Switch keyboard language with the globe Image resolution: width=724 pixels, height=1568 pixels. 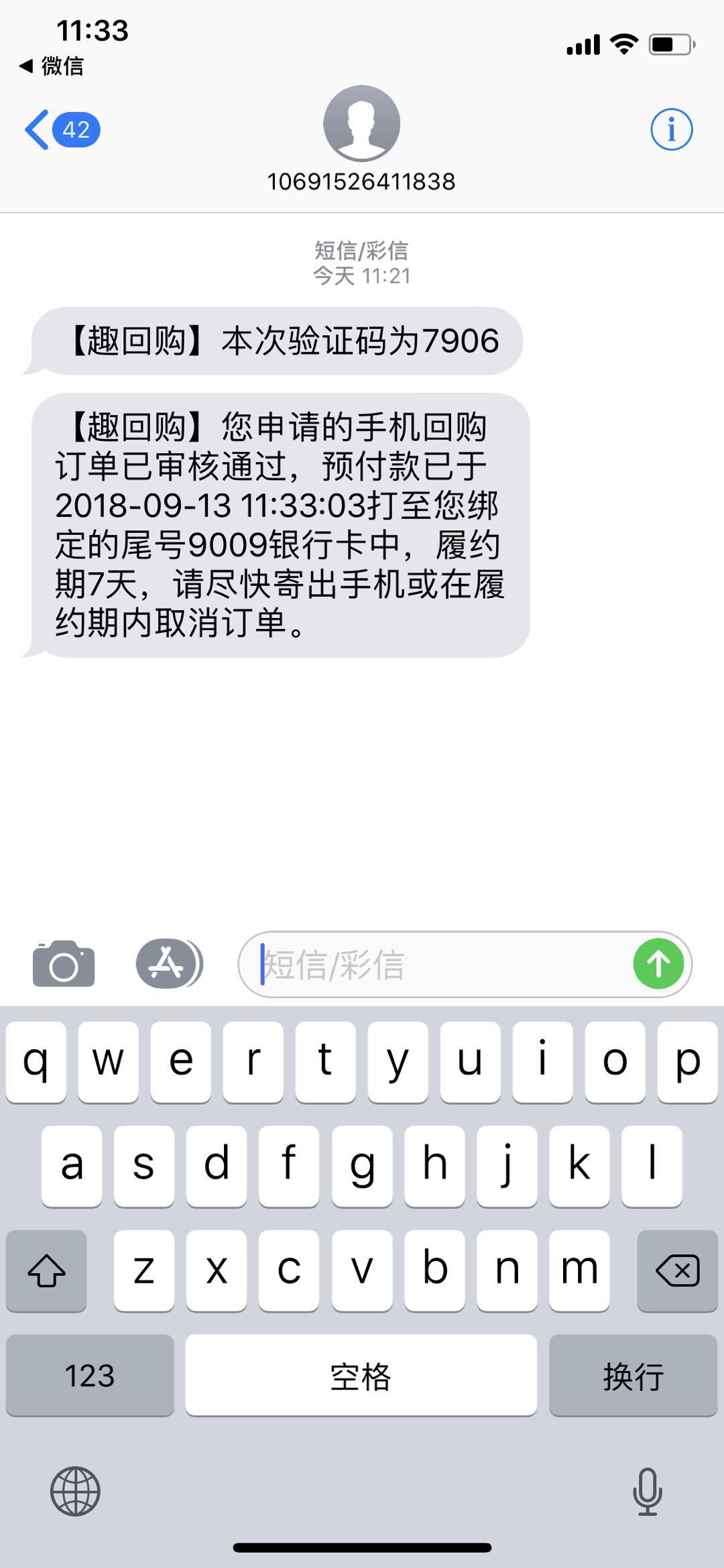[75, 1491]
